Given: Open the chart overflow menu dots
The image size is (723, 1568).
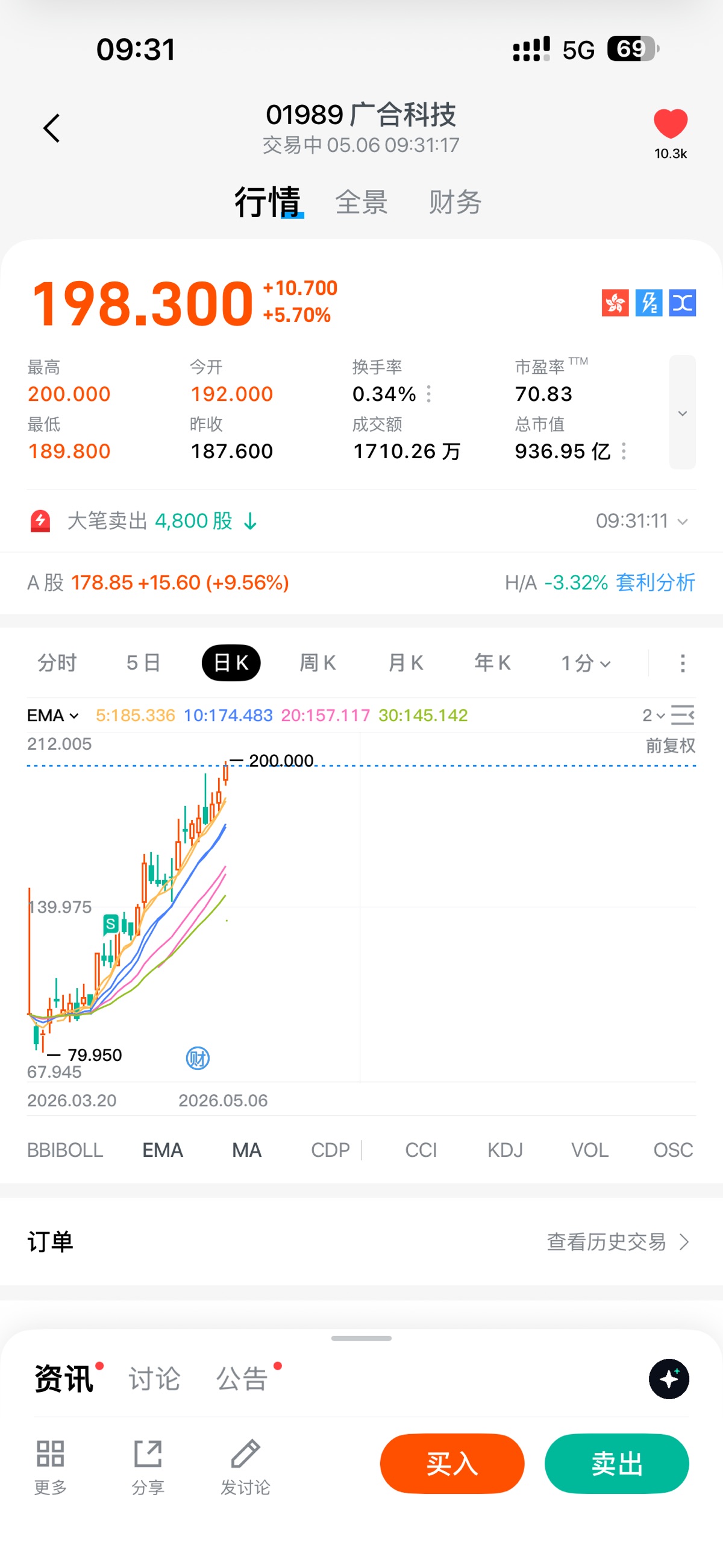Looking at the screenshot, I should [x=682, y=663].
